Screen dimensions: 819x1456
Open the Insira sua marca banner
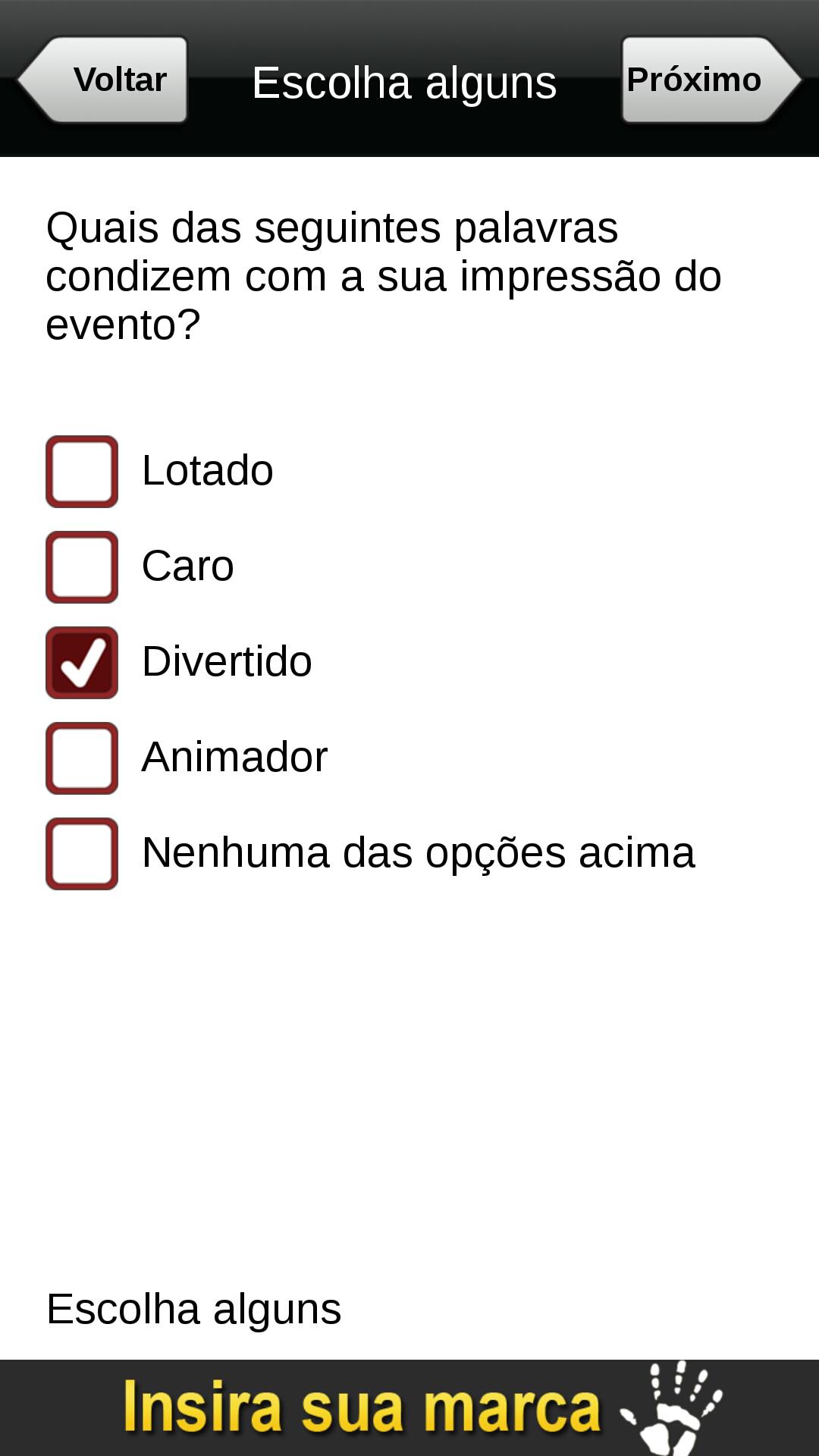tap(409, 1407)
